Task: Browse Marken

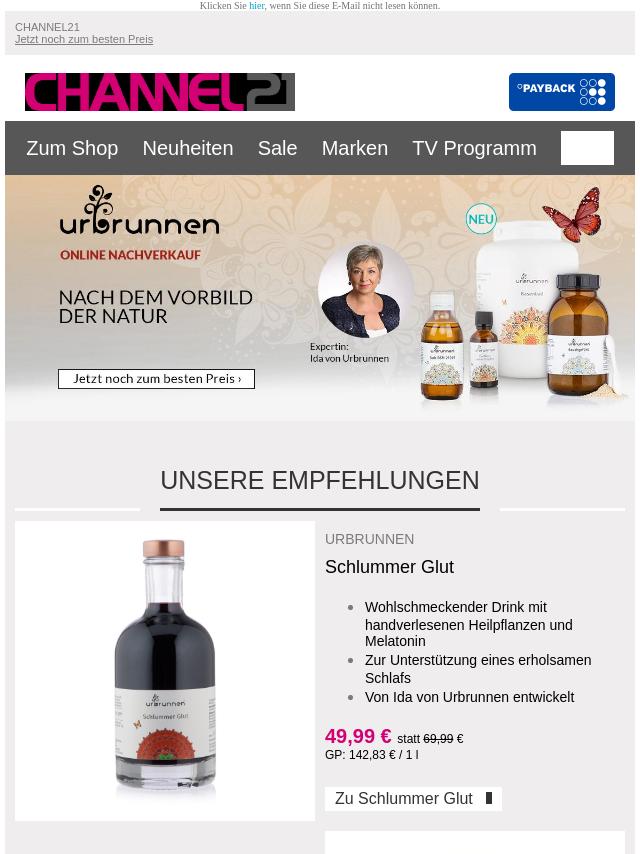Action: click(354, 148)
